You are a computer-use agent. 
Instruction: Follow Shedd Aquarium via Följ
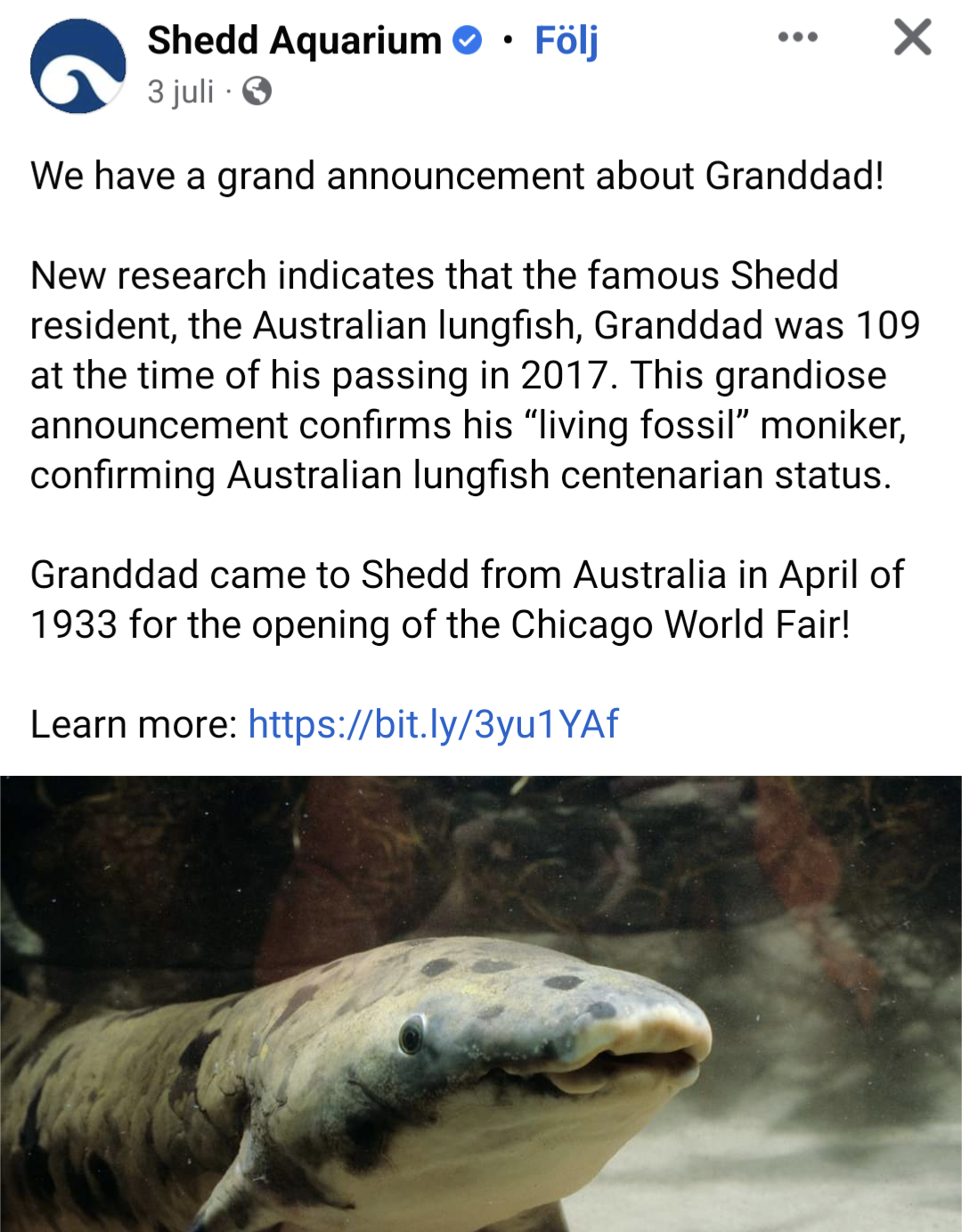click(566, 40)
